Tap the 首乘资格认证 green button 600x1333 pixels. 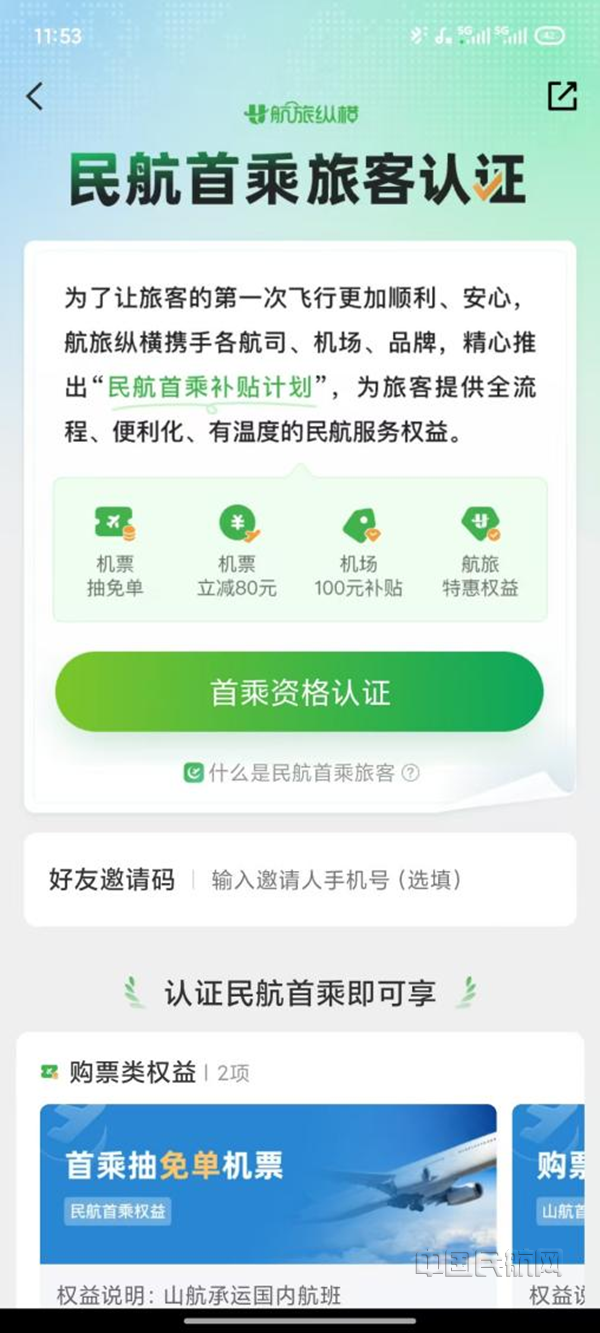[299, 692]
